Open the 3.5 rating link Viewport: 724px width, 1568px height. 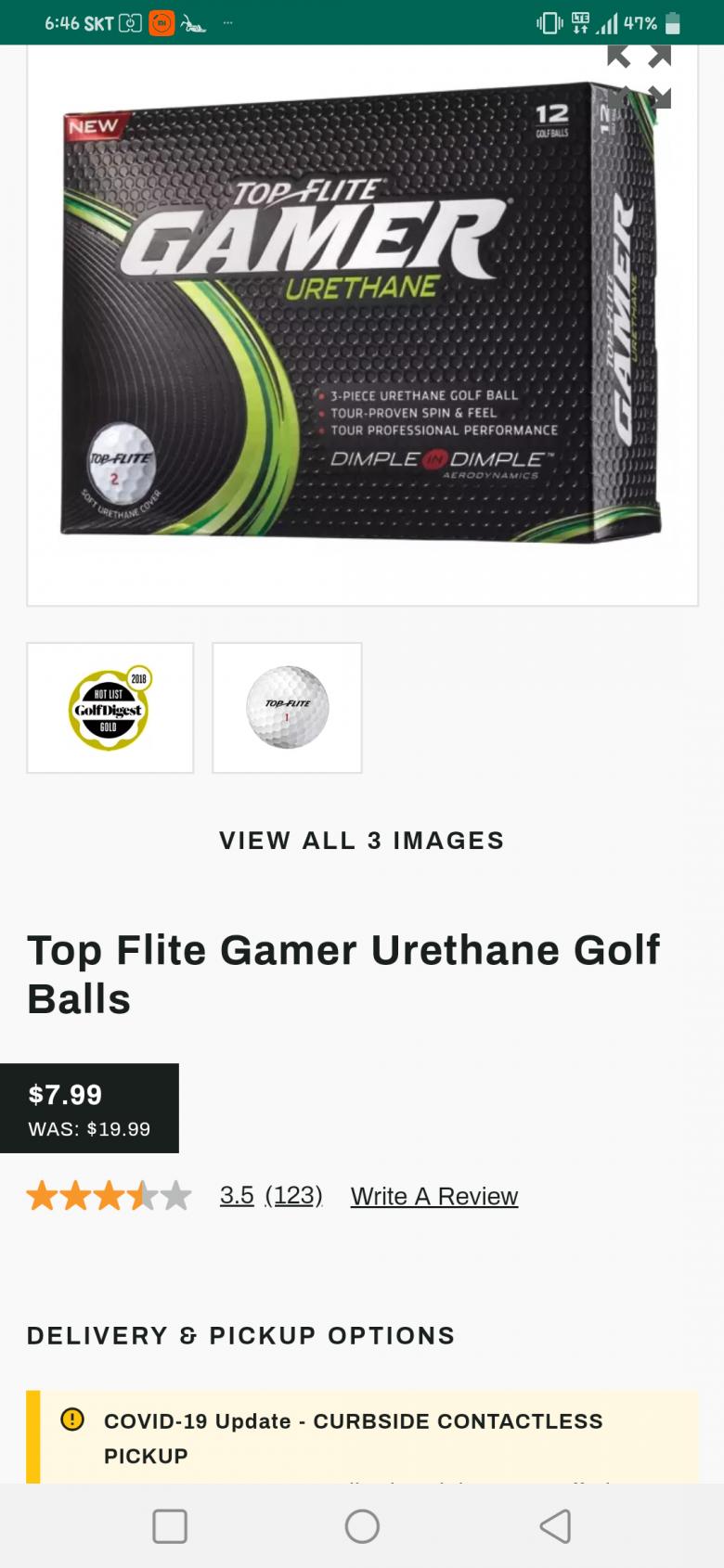tap(237, 1195)
